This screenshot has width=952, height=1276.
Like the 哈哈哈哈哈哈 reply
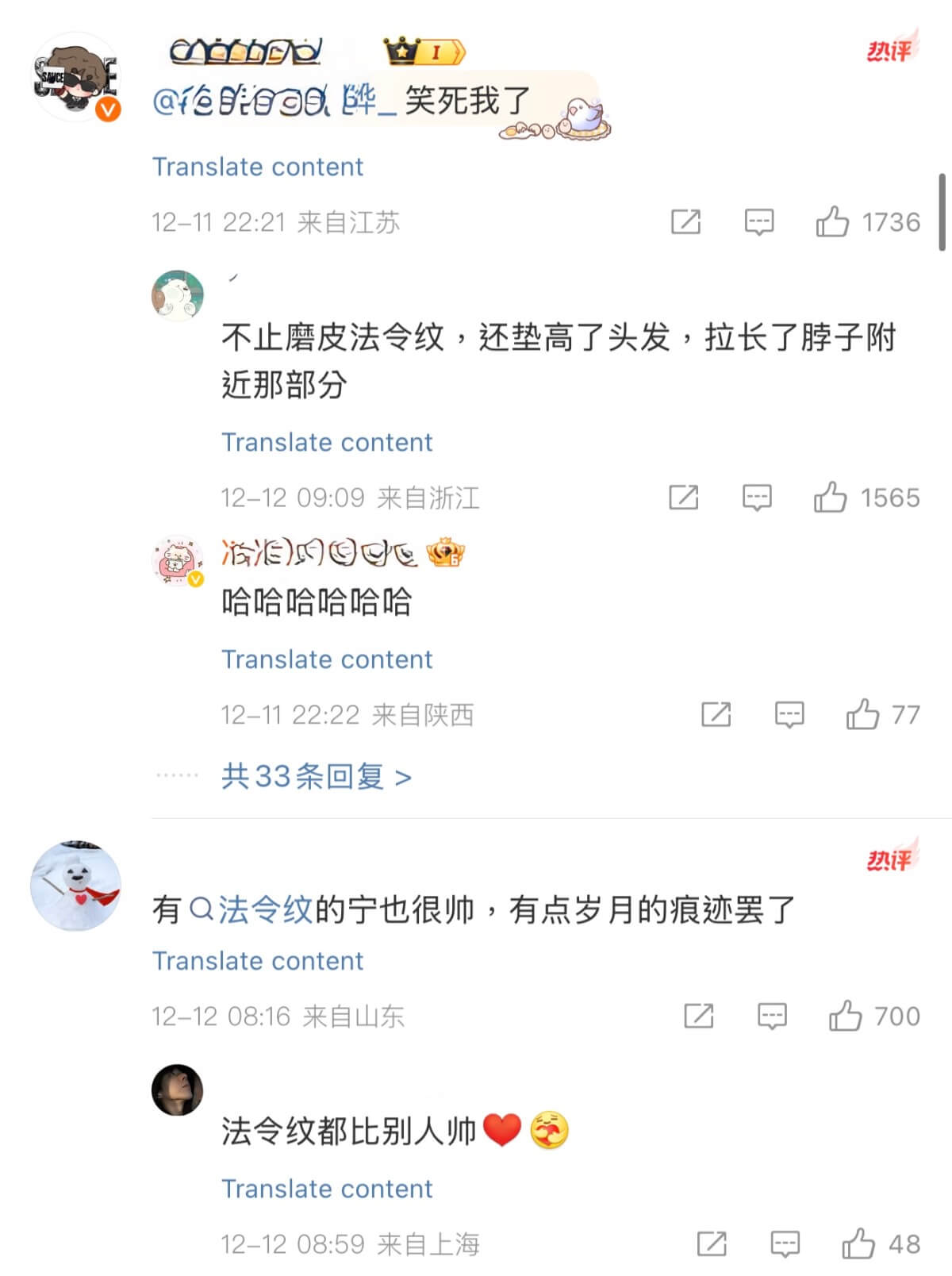point(862,714)
